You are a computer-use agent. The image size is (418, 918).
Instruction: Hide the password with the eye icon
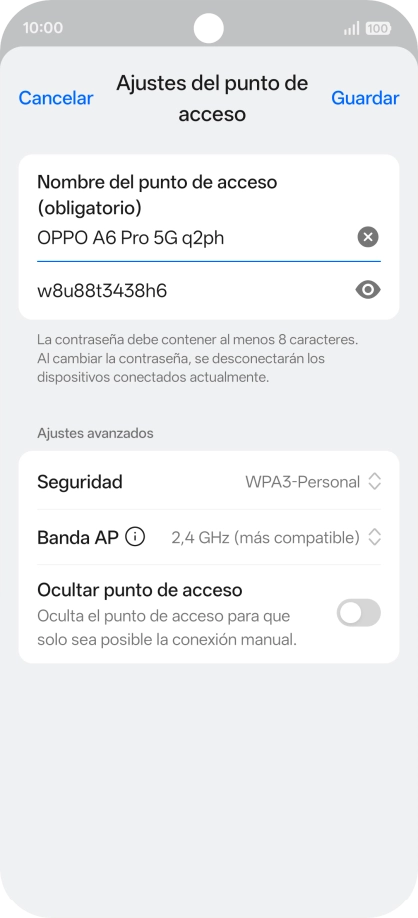(x=368, y=290)
